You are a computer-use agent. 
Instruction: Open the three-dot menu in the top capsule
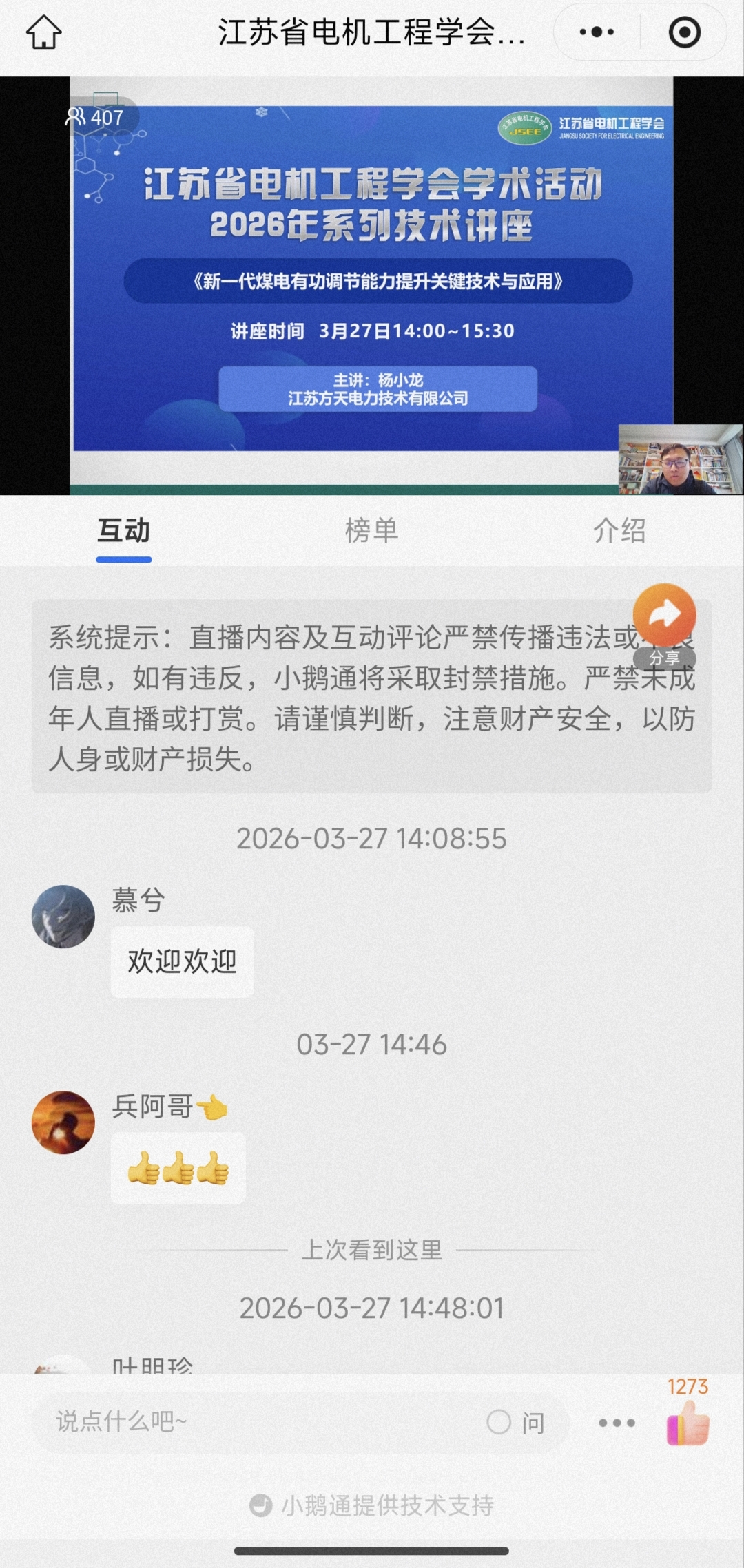597,32
